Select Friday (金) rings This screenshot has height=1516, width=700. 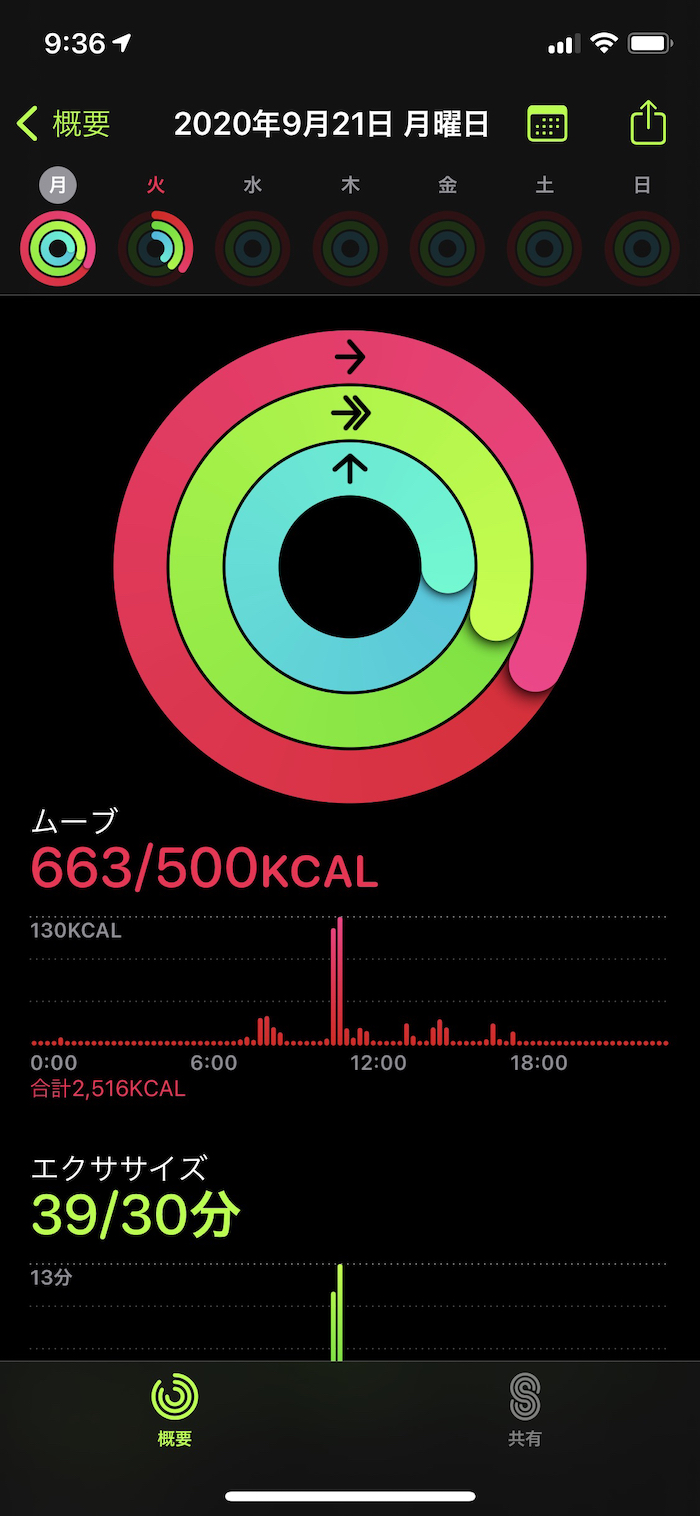(x=447, y=248)
